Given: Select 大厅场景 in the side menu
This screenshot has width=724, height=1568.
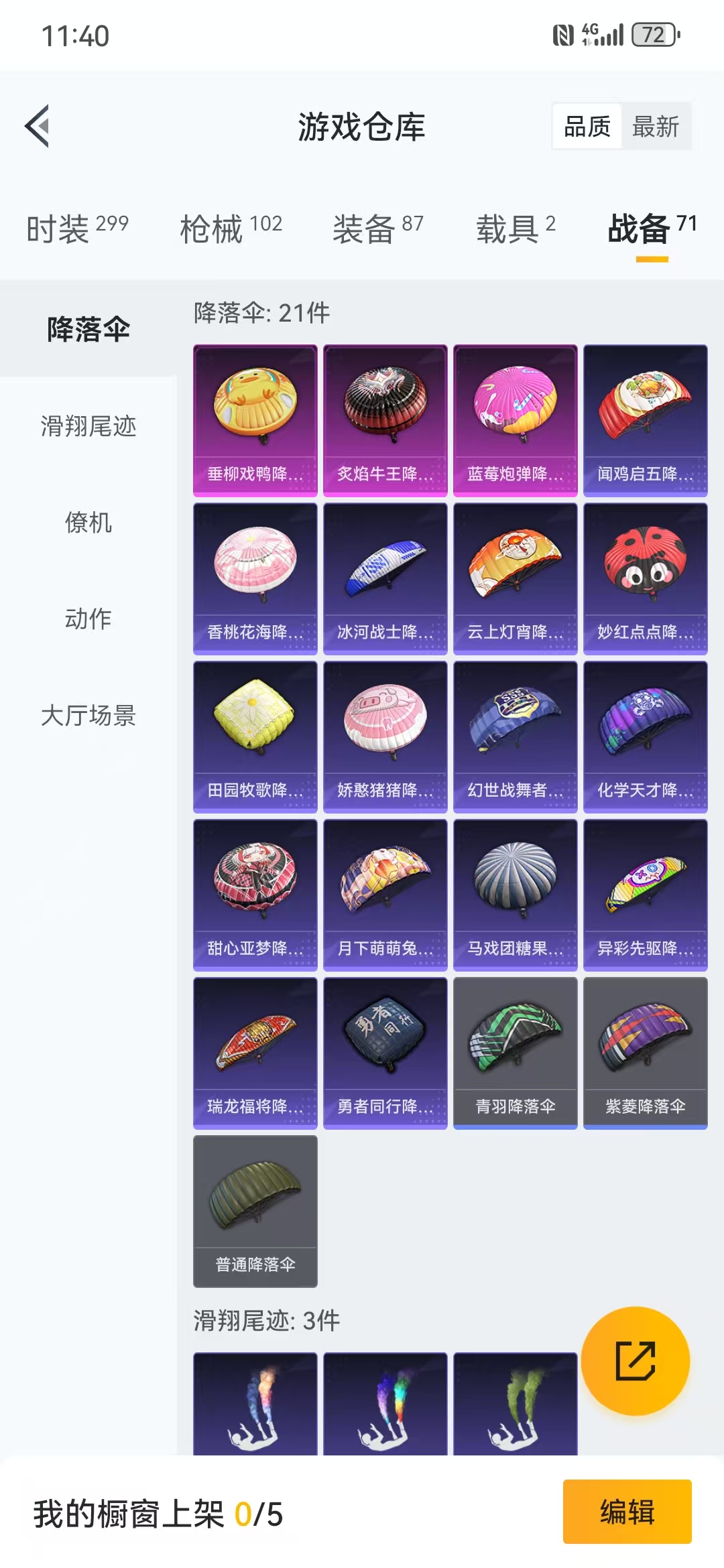Looking at the screenshot, I should tap(88, 716).
